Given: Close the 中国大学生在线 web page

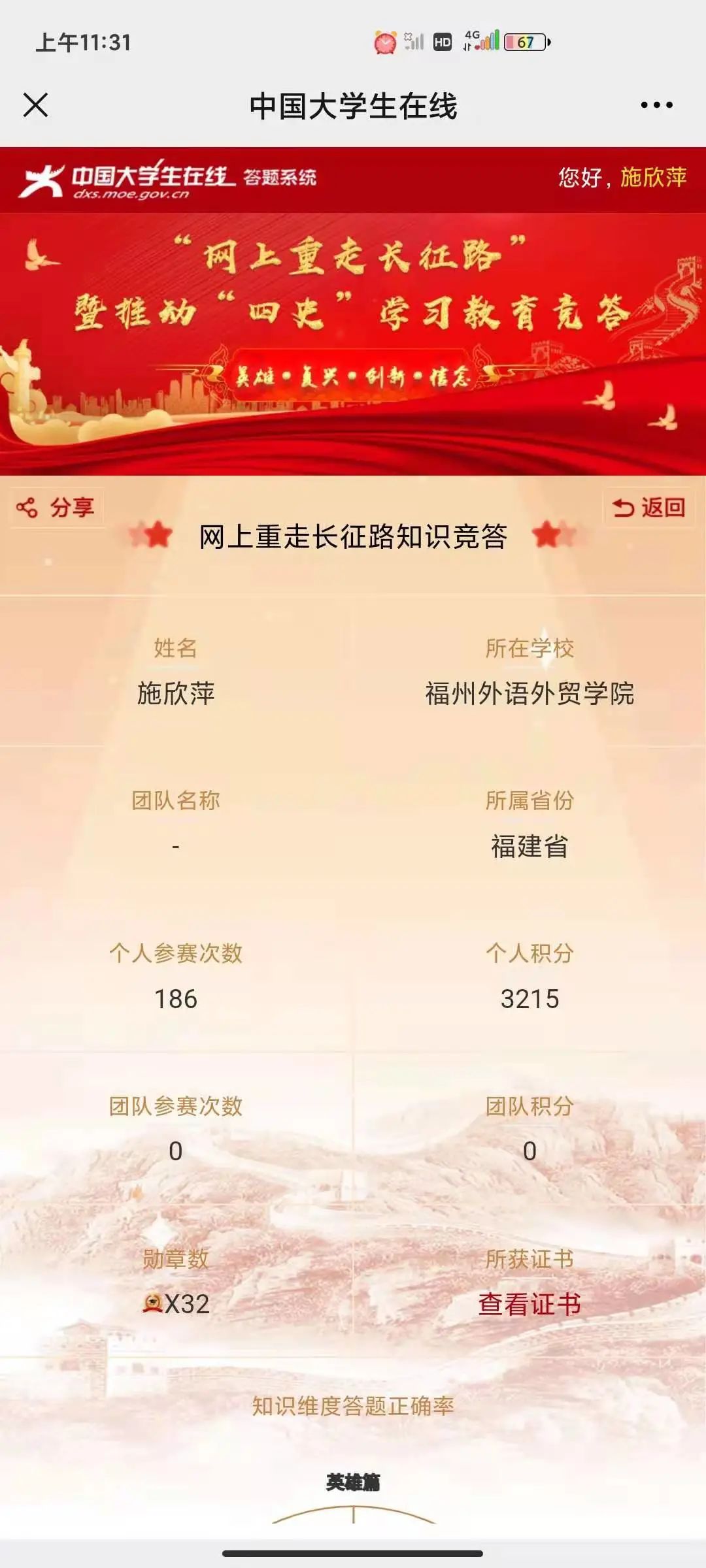Looking at the screenshot, I should point(35,105).
